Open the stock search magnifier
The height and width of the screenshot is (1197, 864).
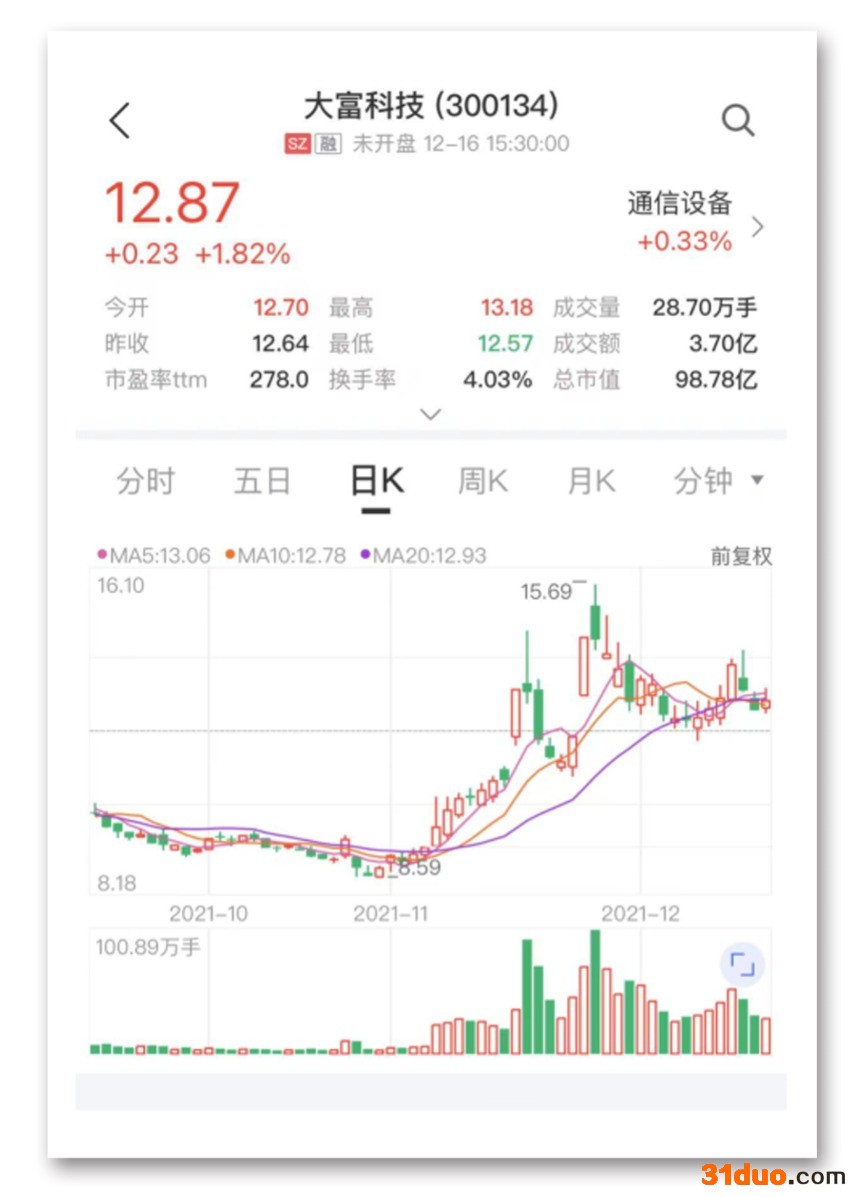point(737,121)
